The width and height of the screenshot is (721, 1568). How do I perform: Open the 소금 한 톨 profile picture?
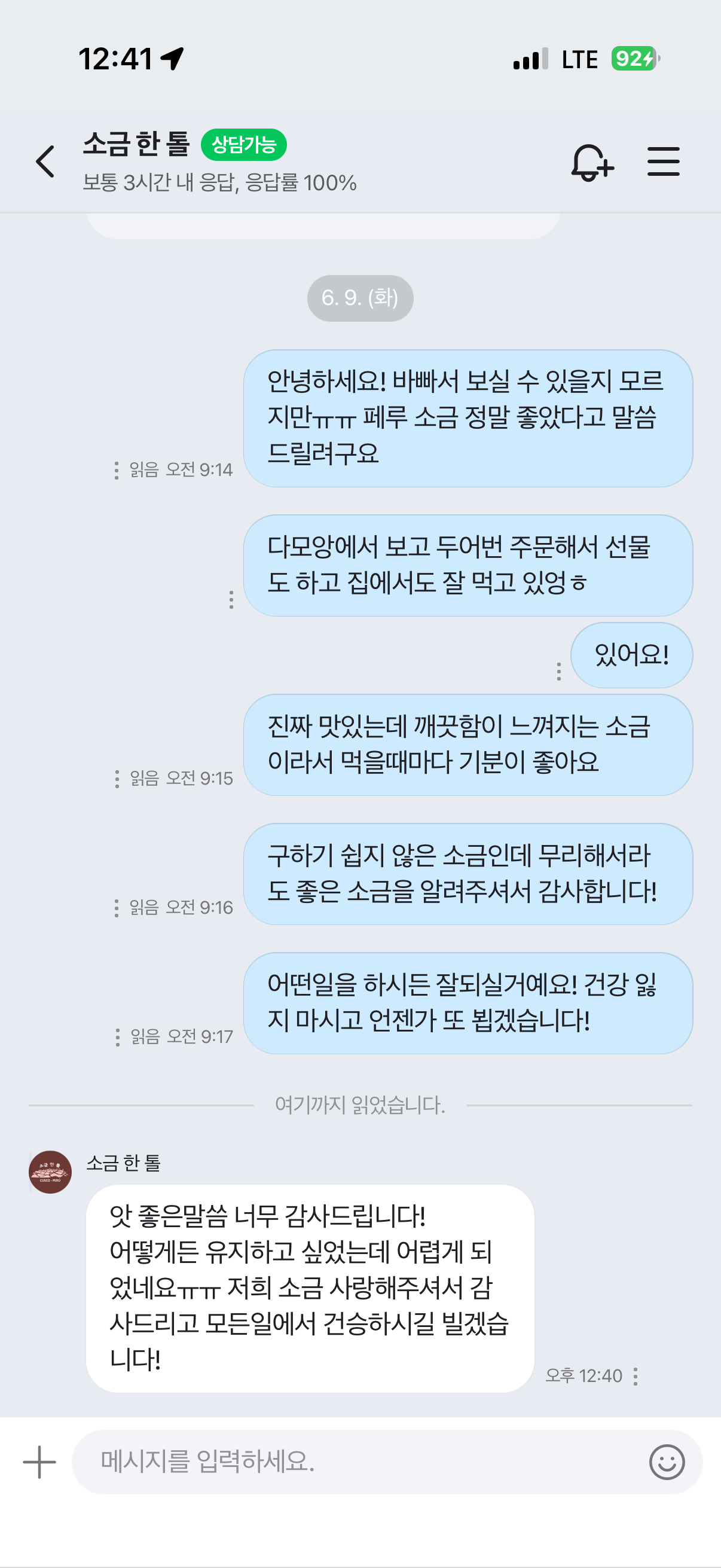[x=50, y=1172]
